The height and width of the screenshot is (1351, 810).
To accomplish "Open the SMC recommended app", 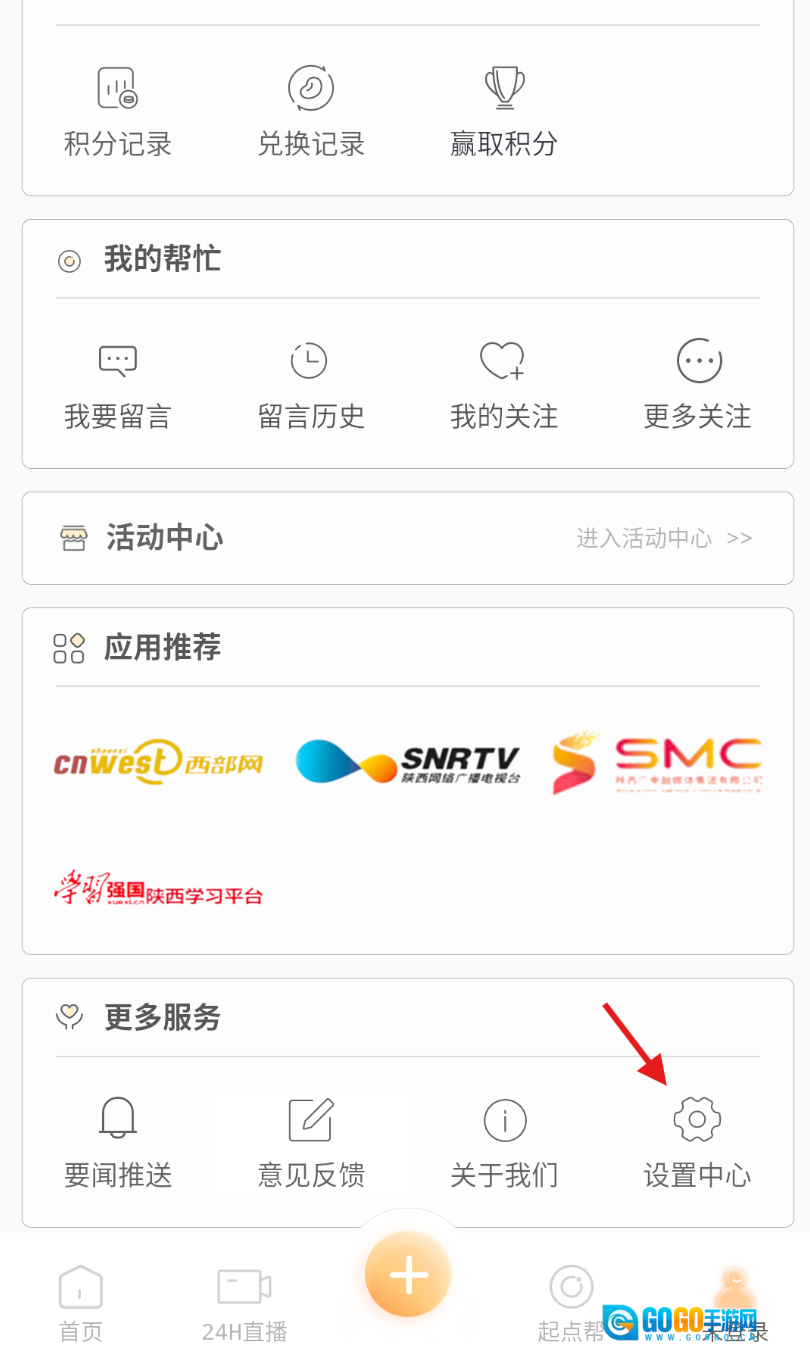I will tap(657, 765).
